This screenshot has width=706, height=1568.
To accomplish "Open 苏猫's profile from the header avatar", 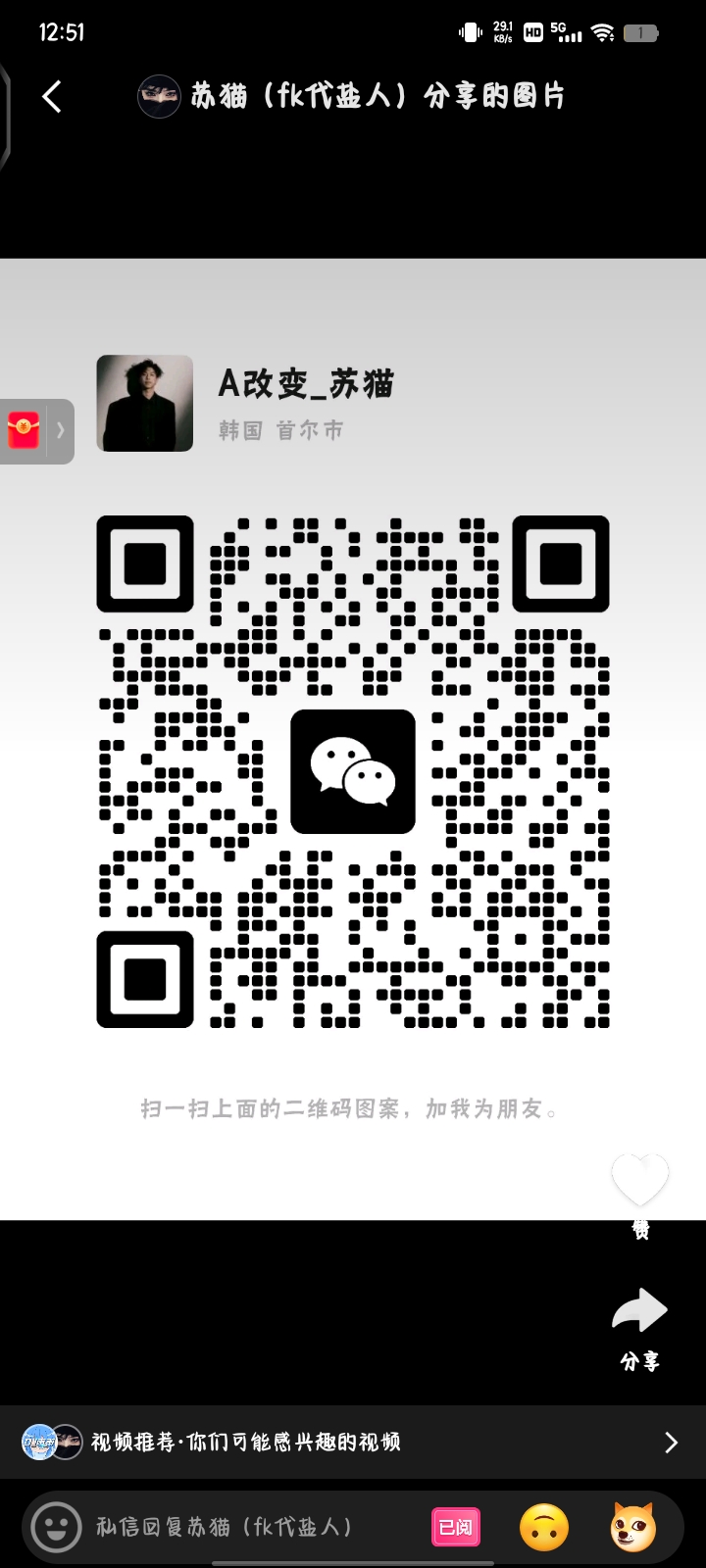I will (159, 96).
